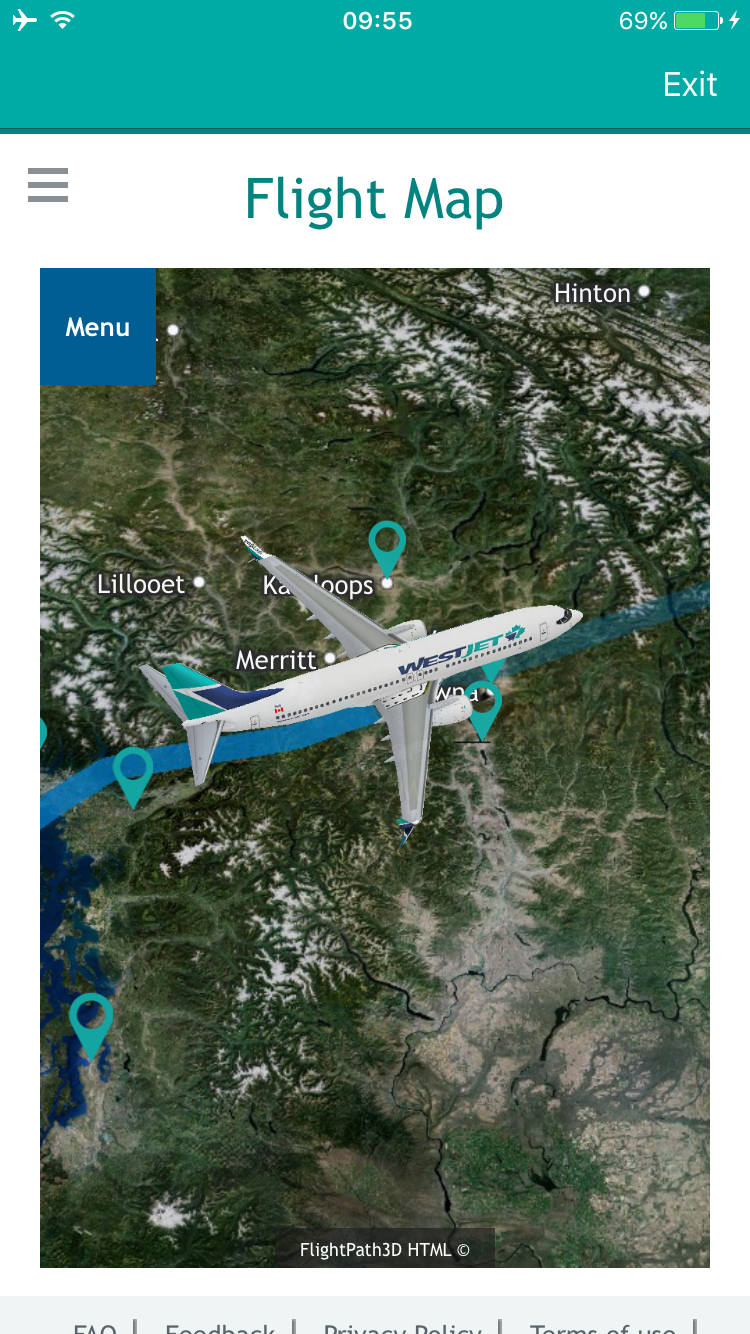Open the blue Menu button on map
750x1334 pixels.
[x=98, y=327]
